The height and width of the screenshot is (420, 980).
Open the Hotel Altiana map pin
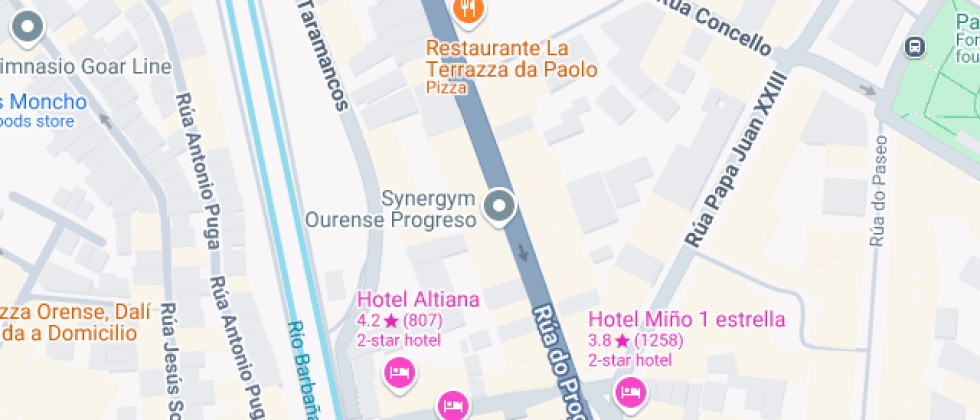click(400, 373)
